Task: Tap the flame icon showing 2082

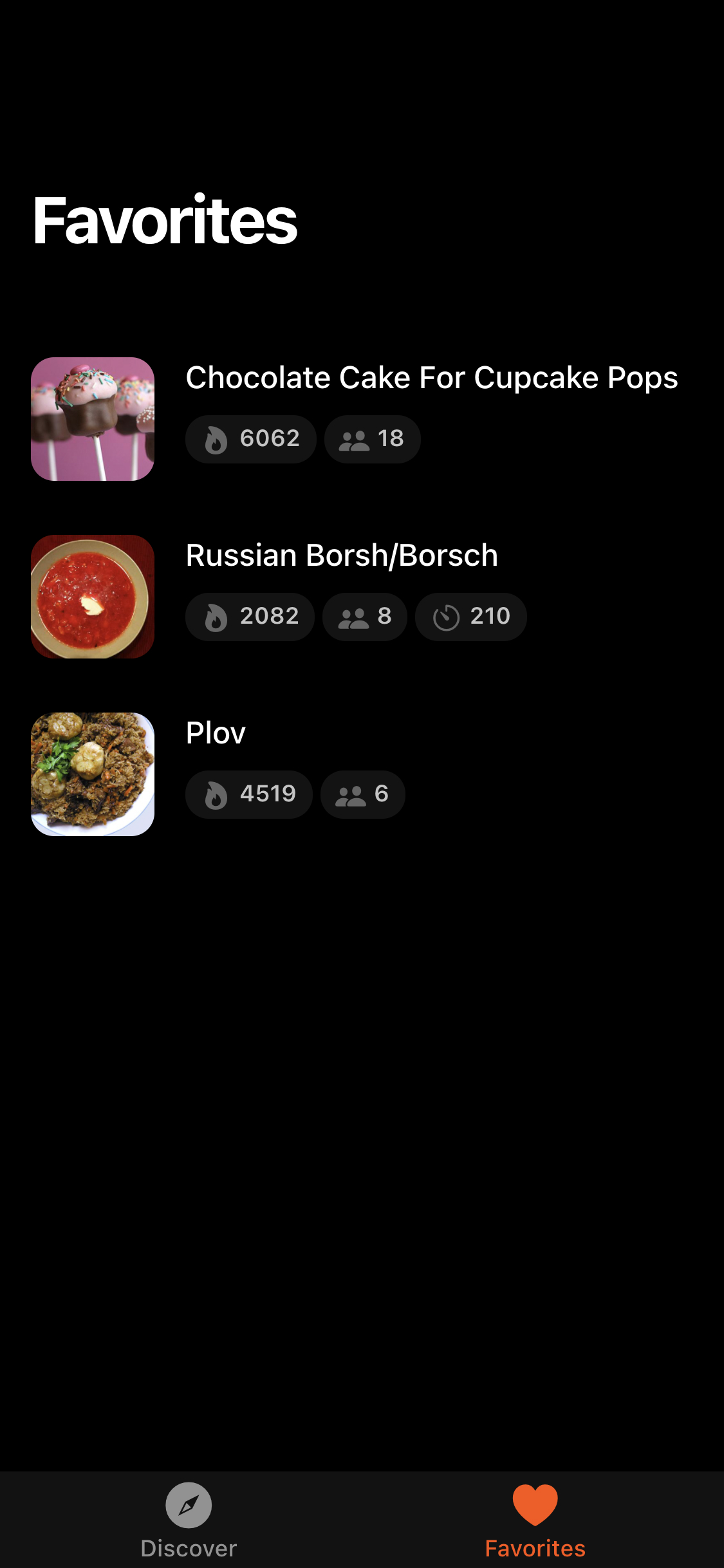Action: [x=216, y=616]
